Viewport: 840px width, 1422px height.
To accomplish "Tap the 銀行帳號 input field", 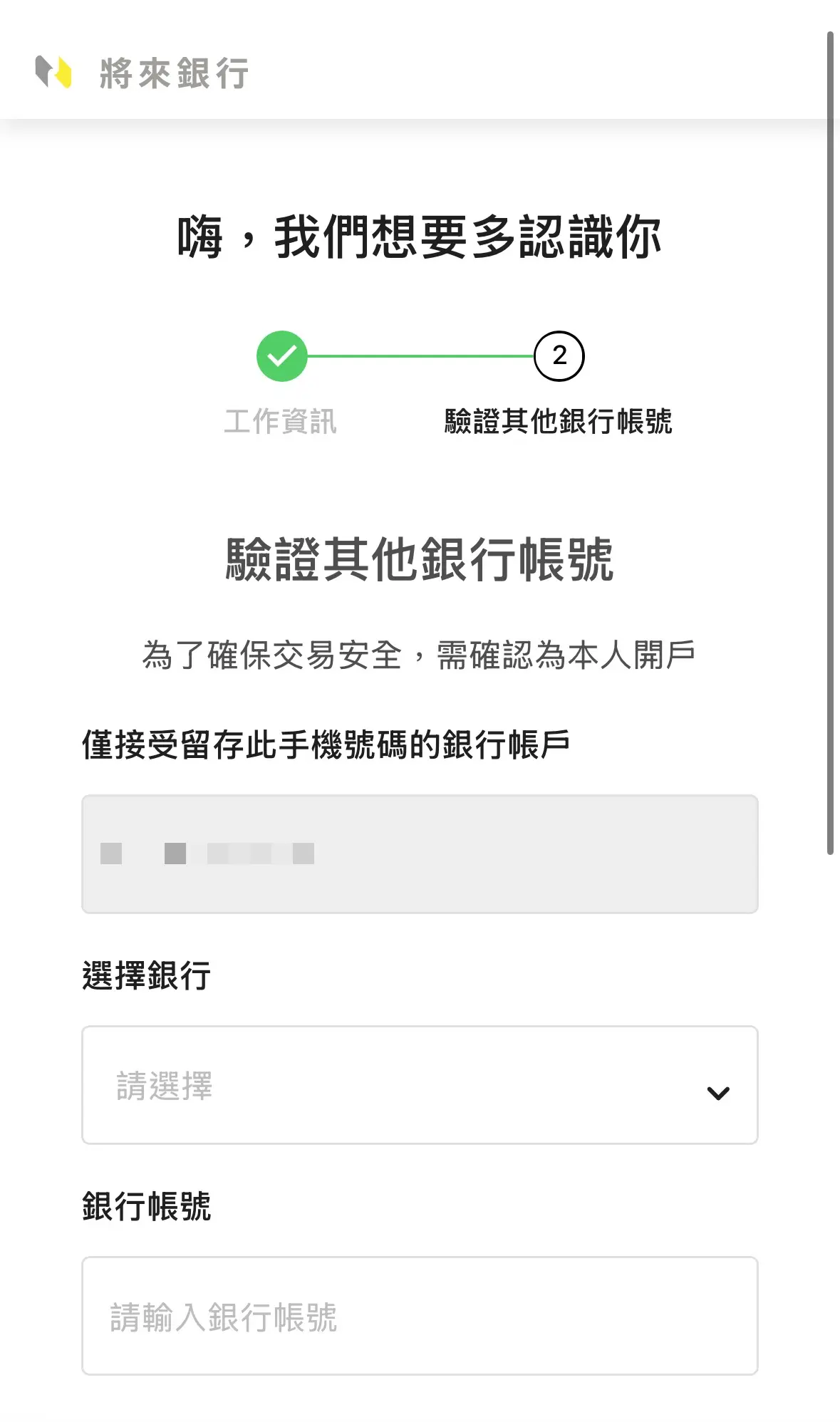I will [419, 1316].
